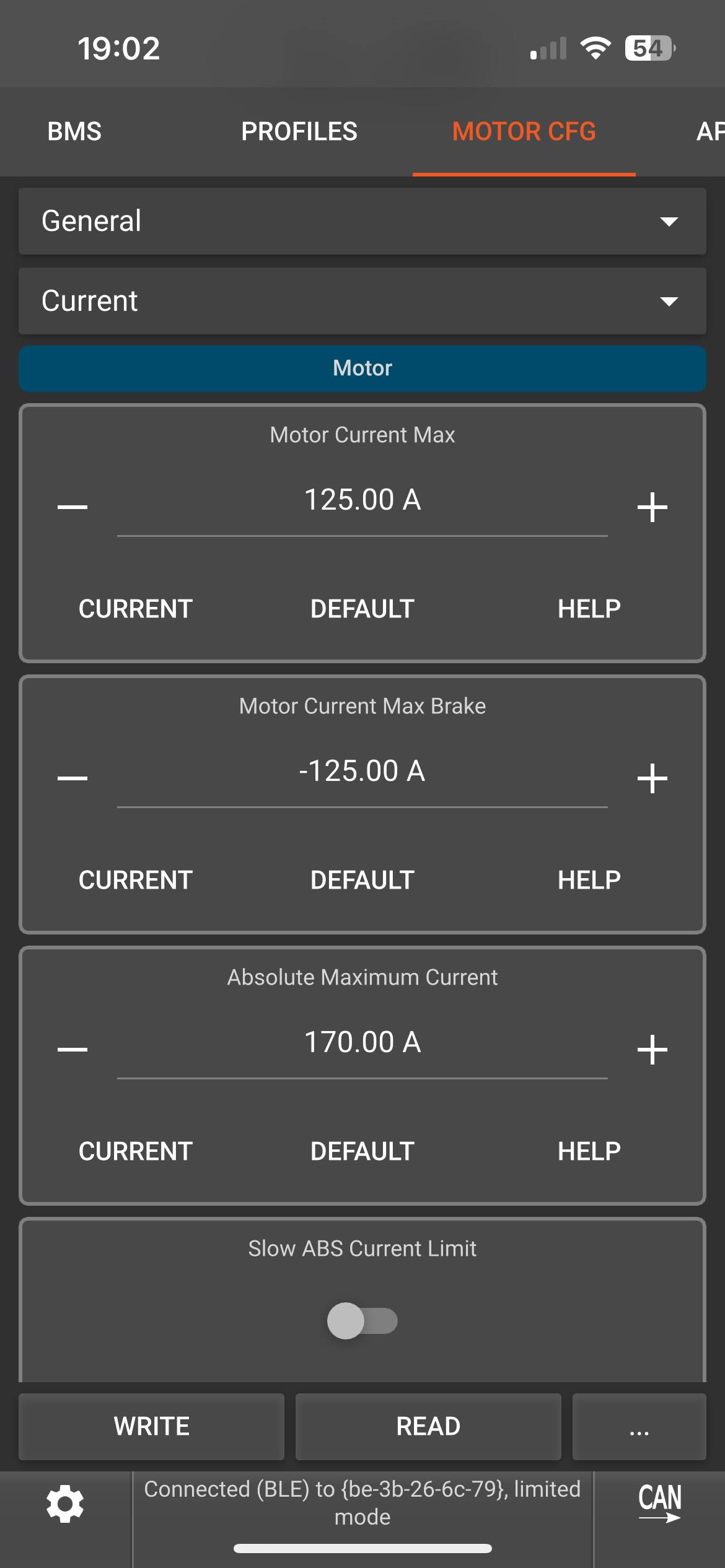Edit the 125.00 A Motor Current Max field
The image size is (725, 1568).
tap(362, 500)
